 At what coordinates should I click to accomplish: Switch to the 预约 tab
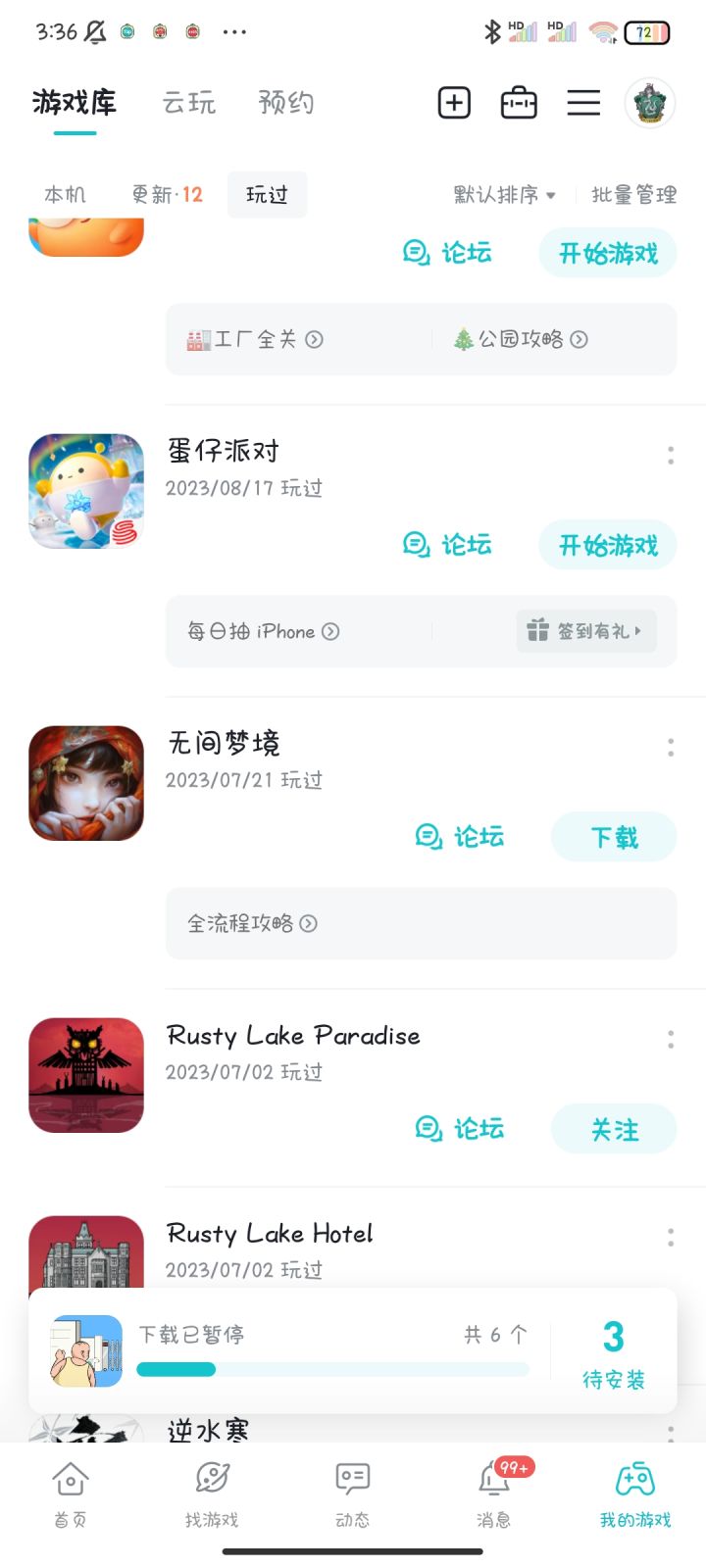(x=286, y=103)
